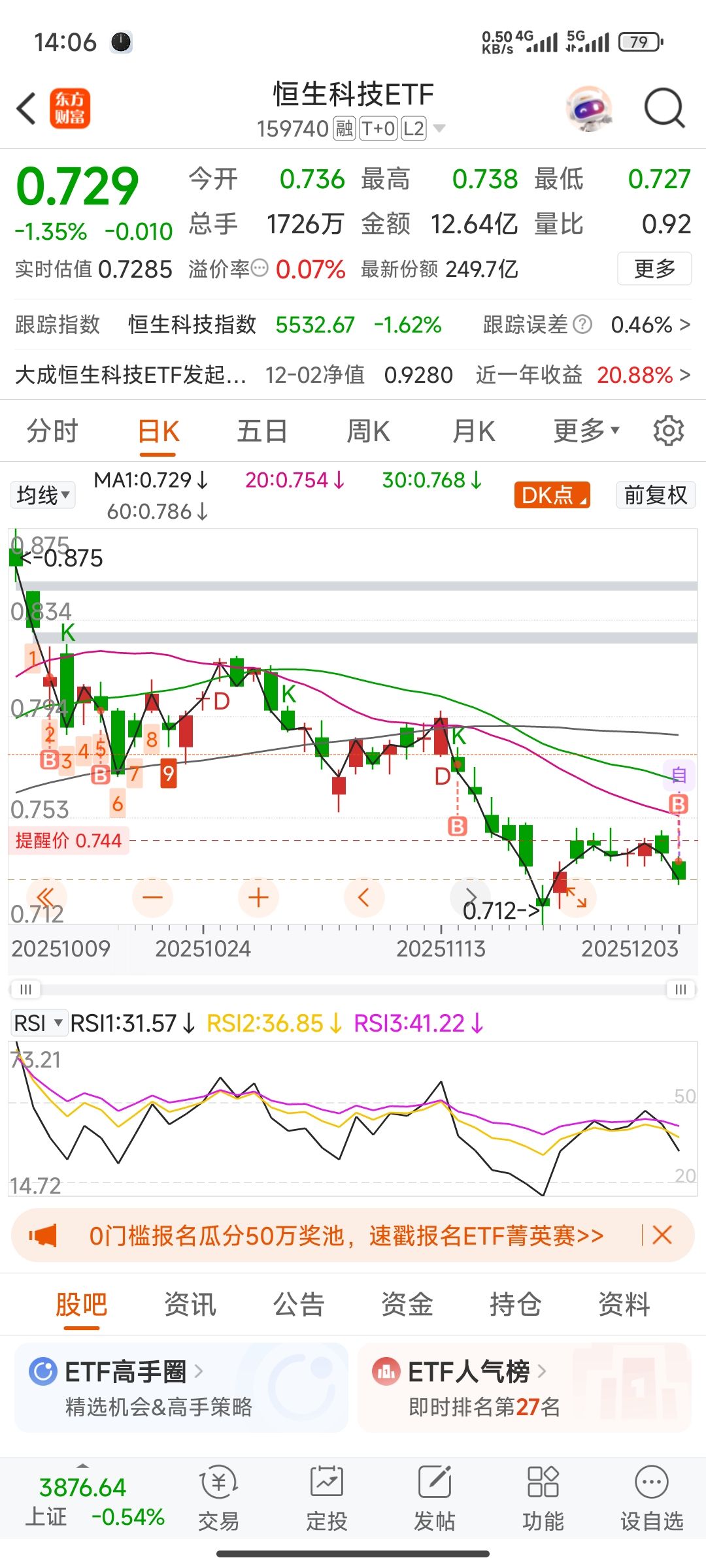706x1568 pixels.
Task: Tap 更多 button beside latest shares
Action: (x=654, y=269)
